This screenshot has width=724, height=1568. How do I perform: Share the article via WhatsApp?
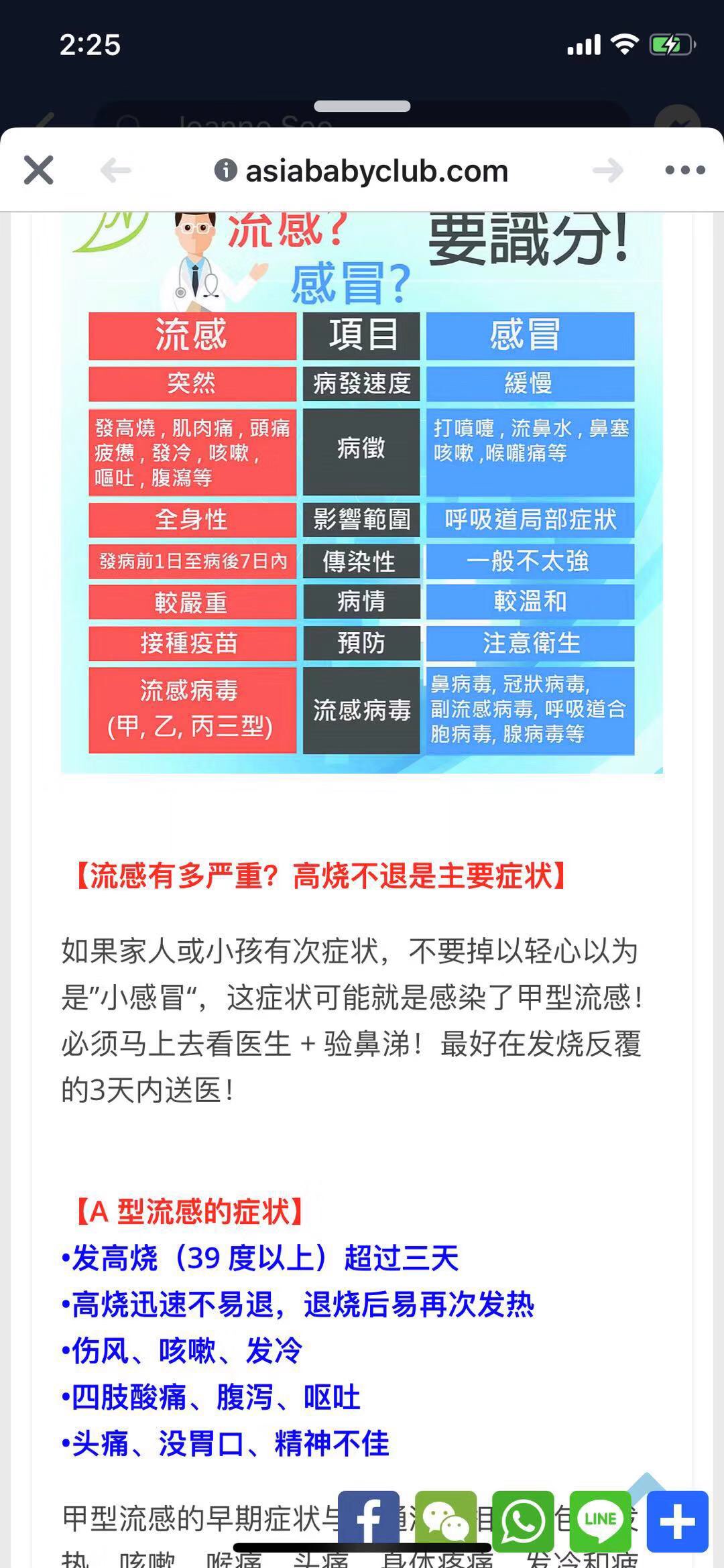pos(523,1521)
